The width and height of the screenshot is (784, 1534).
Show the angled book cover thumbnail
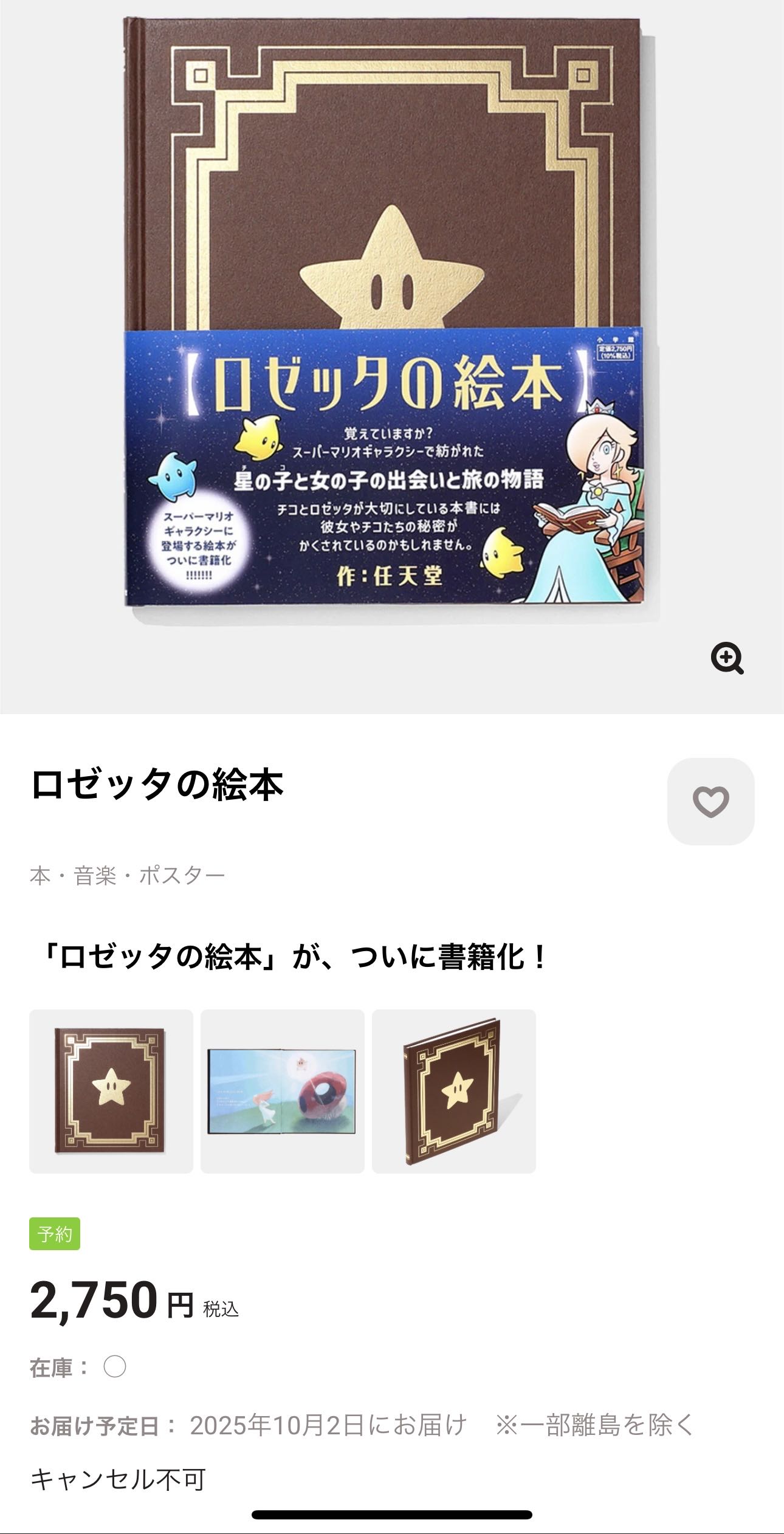(454, 1092)
